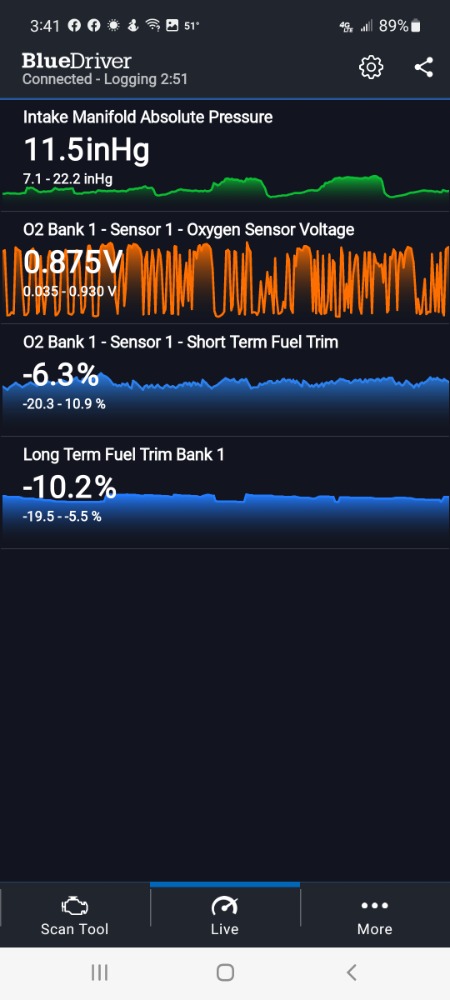450x1000 pixels.
Task: Select the Live tab
Action: coord(225,915)
